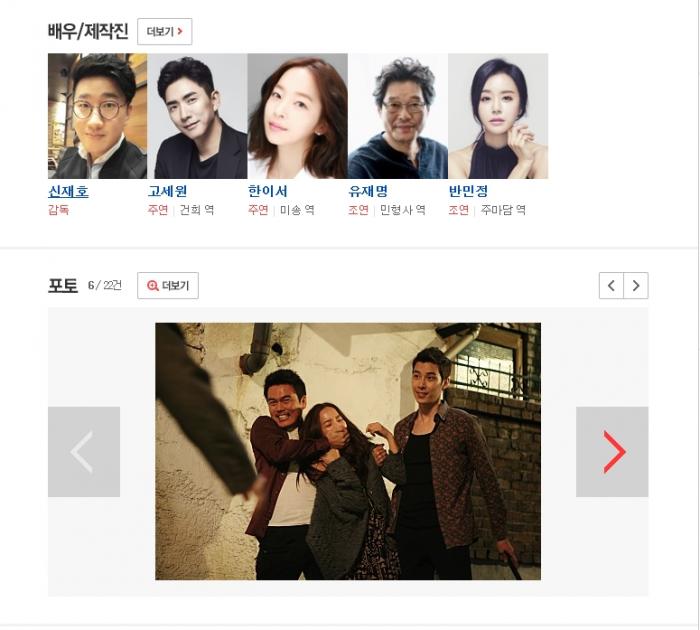This screenshot has height=630, width=700.
Task: Go to next photo with small arrow
Action: pyautogui.click(x=636, y=285)
